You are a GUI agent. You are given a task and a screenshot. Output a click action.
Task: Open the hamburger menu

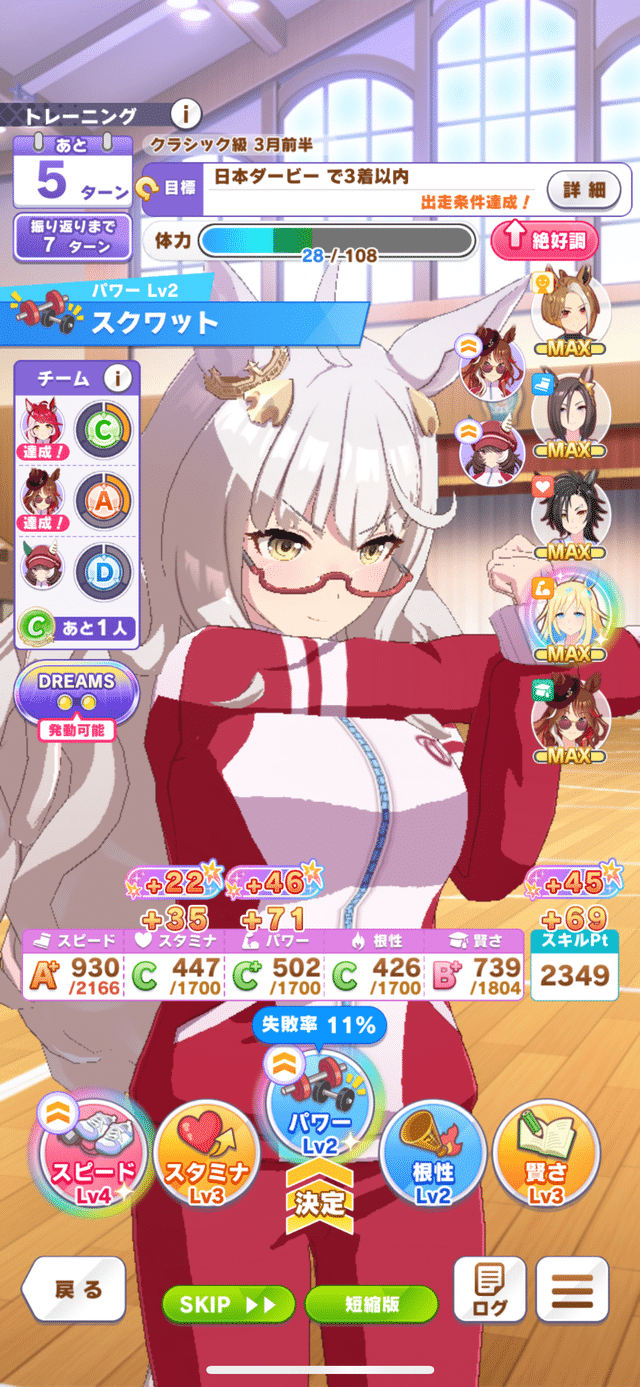pos(573,1290)
